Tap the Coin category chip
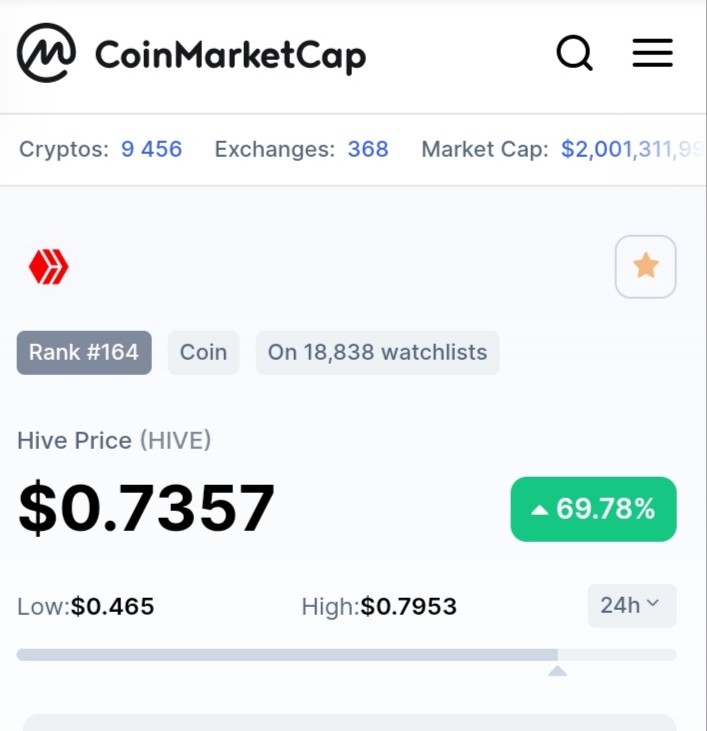The height and width of the screenshot is (731, 707). click(204, 352)
